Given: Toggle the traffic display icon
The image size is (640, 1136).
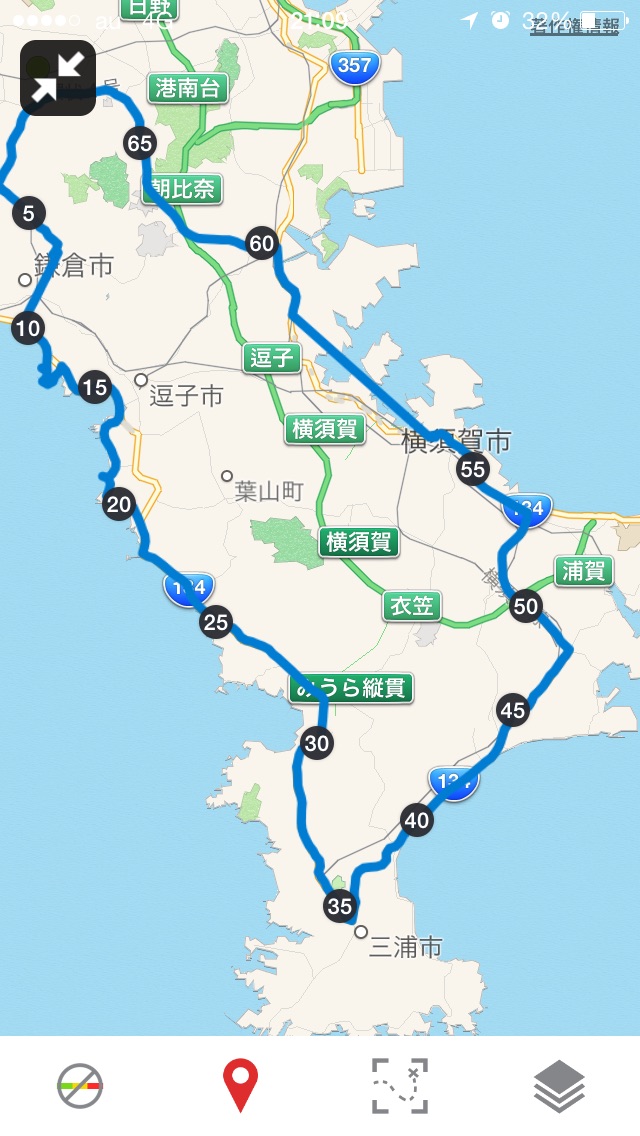Looking at the screenshot, I should 80,1086.
